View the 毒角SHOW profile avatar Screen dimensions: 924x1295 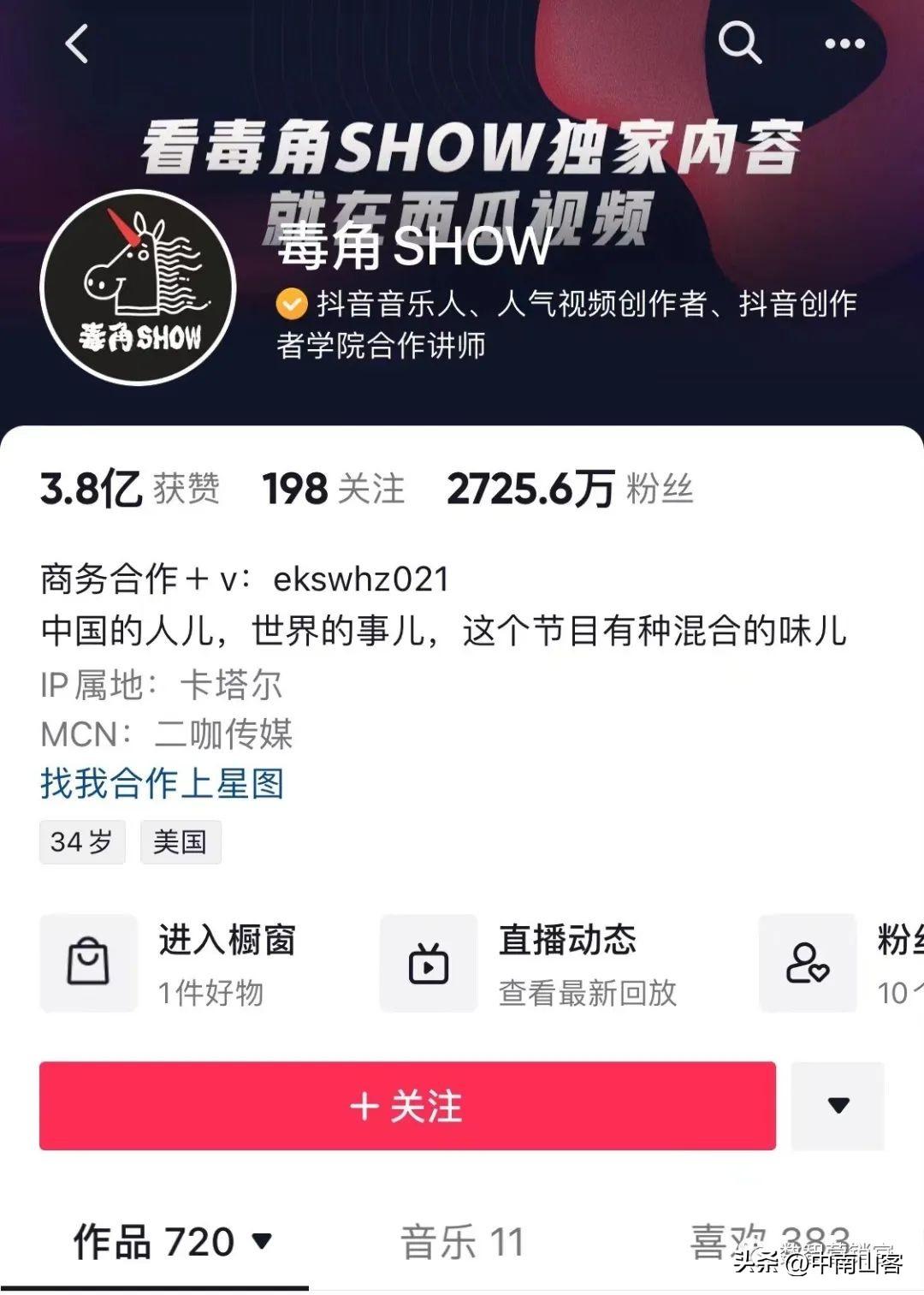click(x=139, y=288)
